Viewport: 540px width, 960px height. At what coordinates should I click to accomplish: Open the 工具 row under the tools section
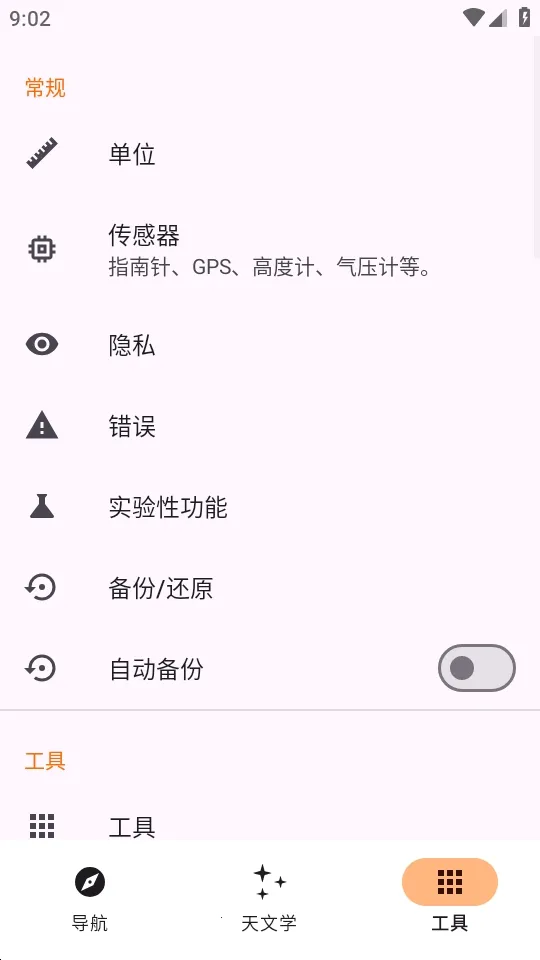click(x=270, y=825)
